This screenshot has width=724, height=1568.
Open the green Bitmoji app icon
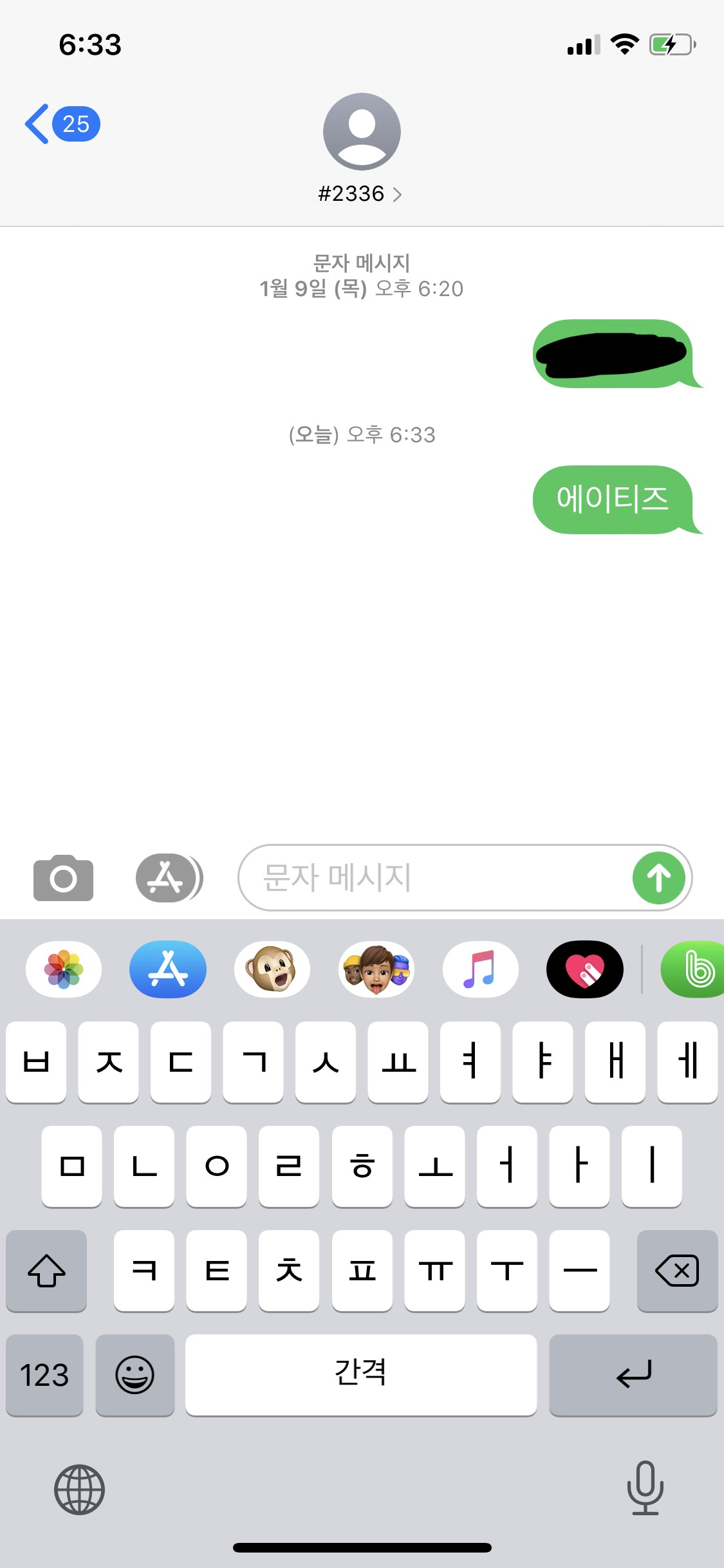point(695,969)
